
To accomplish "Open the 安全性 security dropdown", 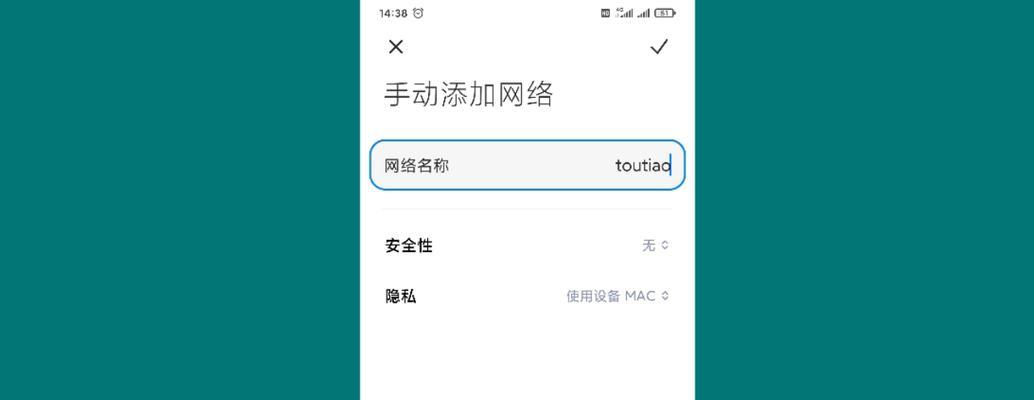I will click(x=655, y=245).
